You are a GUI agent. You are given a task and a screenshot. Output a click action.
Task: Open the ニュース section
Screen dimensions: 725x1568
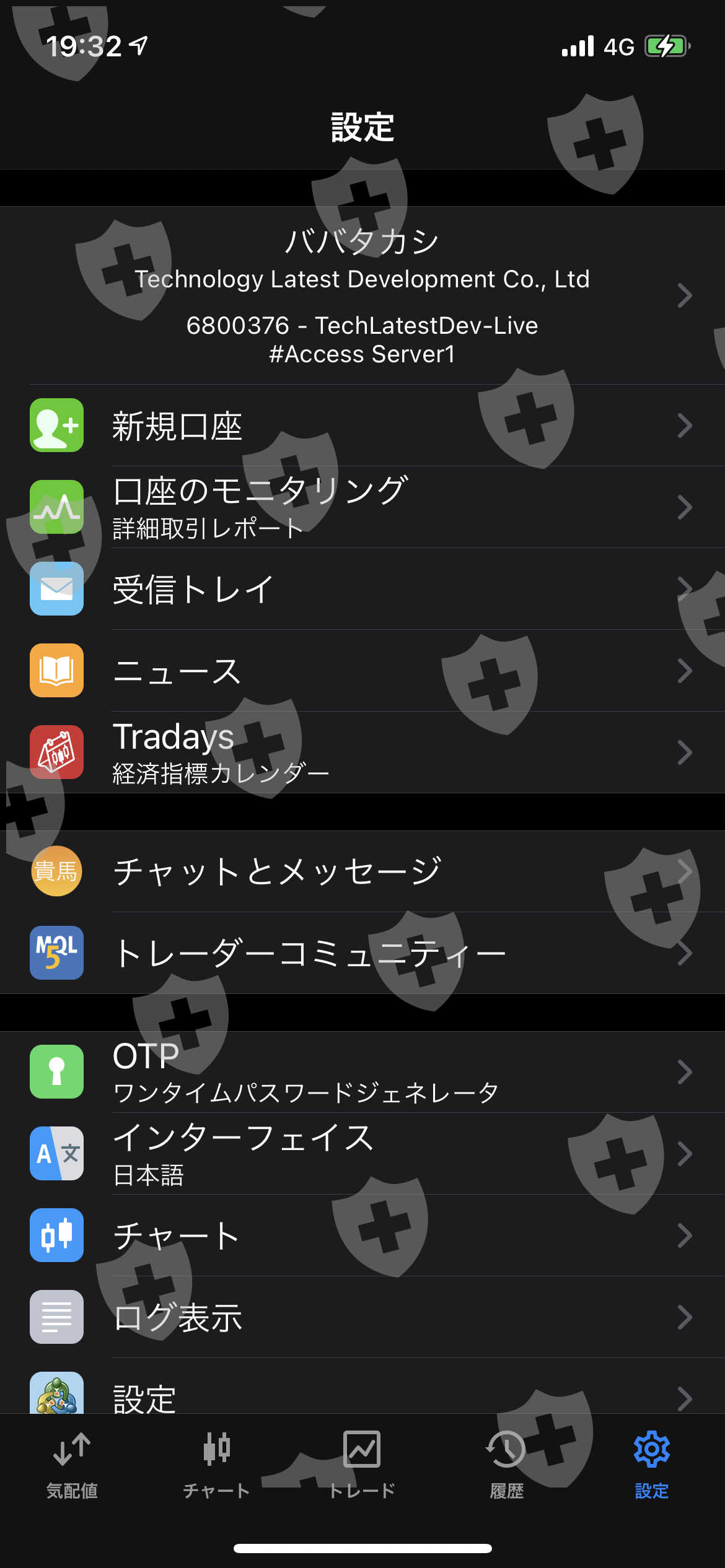362,671
